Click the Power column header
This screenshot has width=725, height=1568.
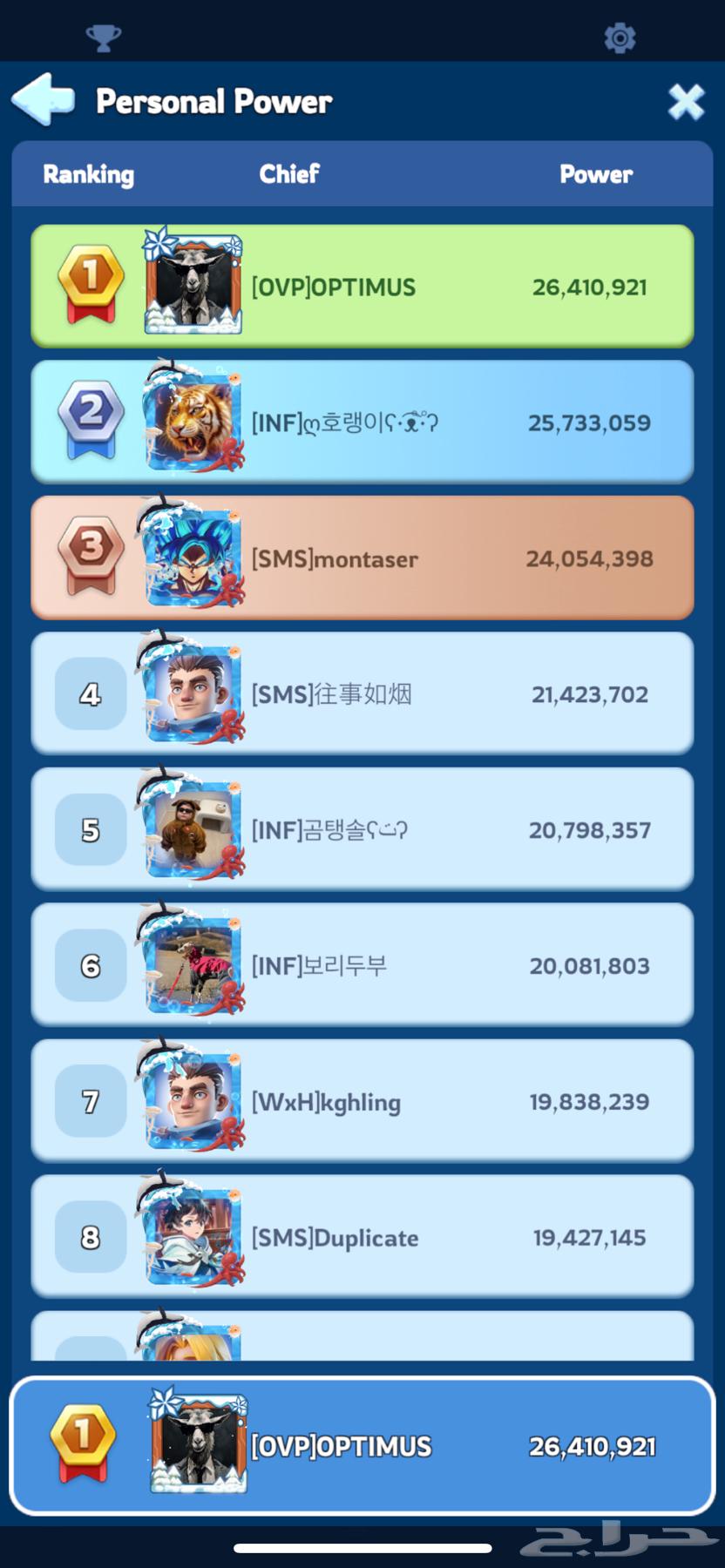596,174
